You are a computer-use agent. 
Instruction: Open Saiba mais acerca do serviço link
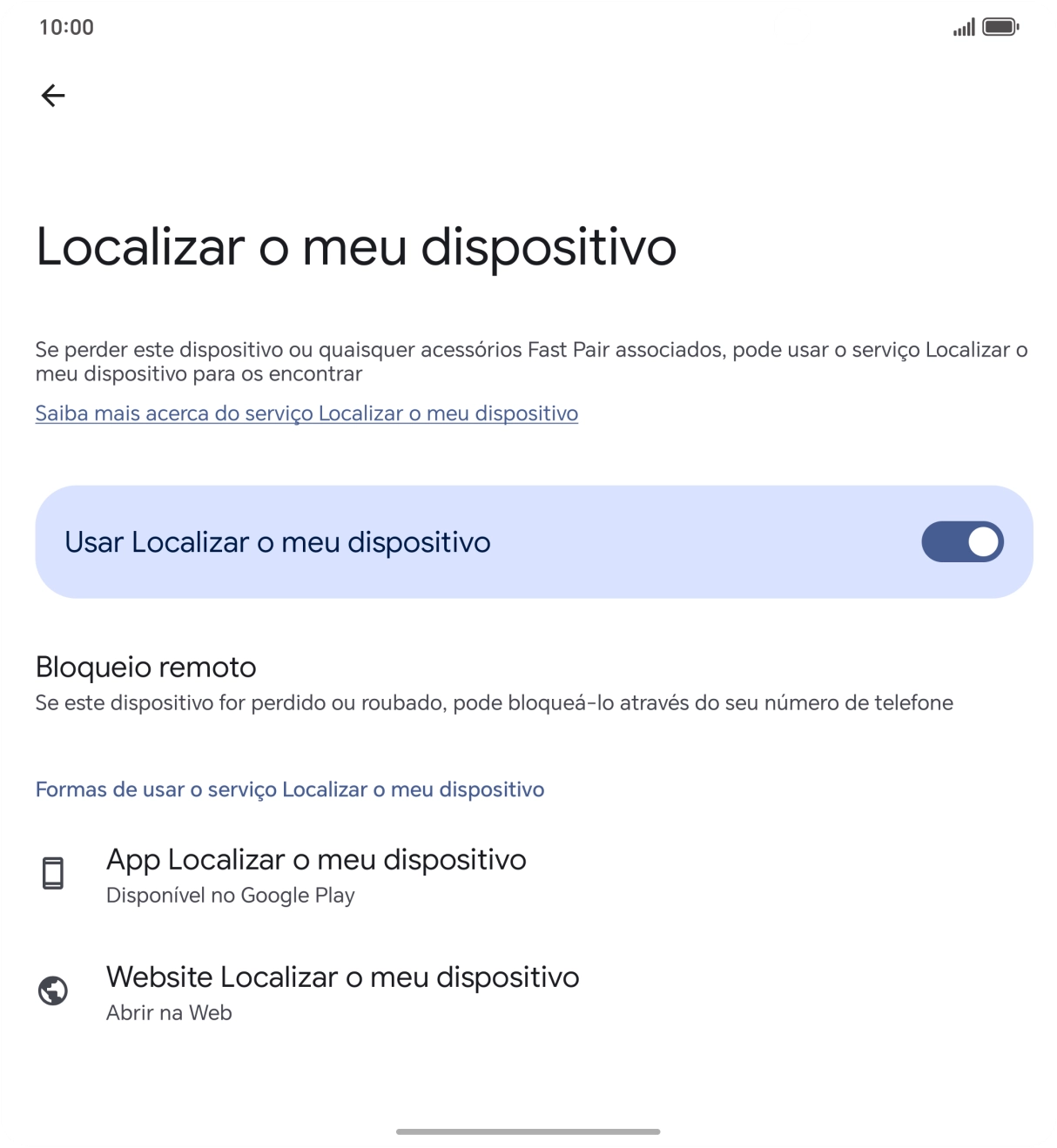click(306, 413)
